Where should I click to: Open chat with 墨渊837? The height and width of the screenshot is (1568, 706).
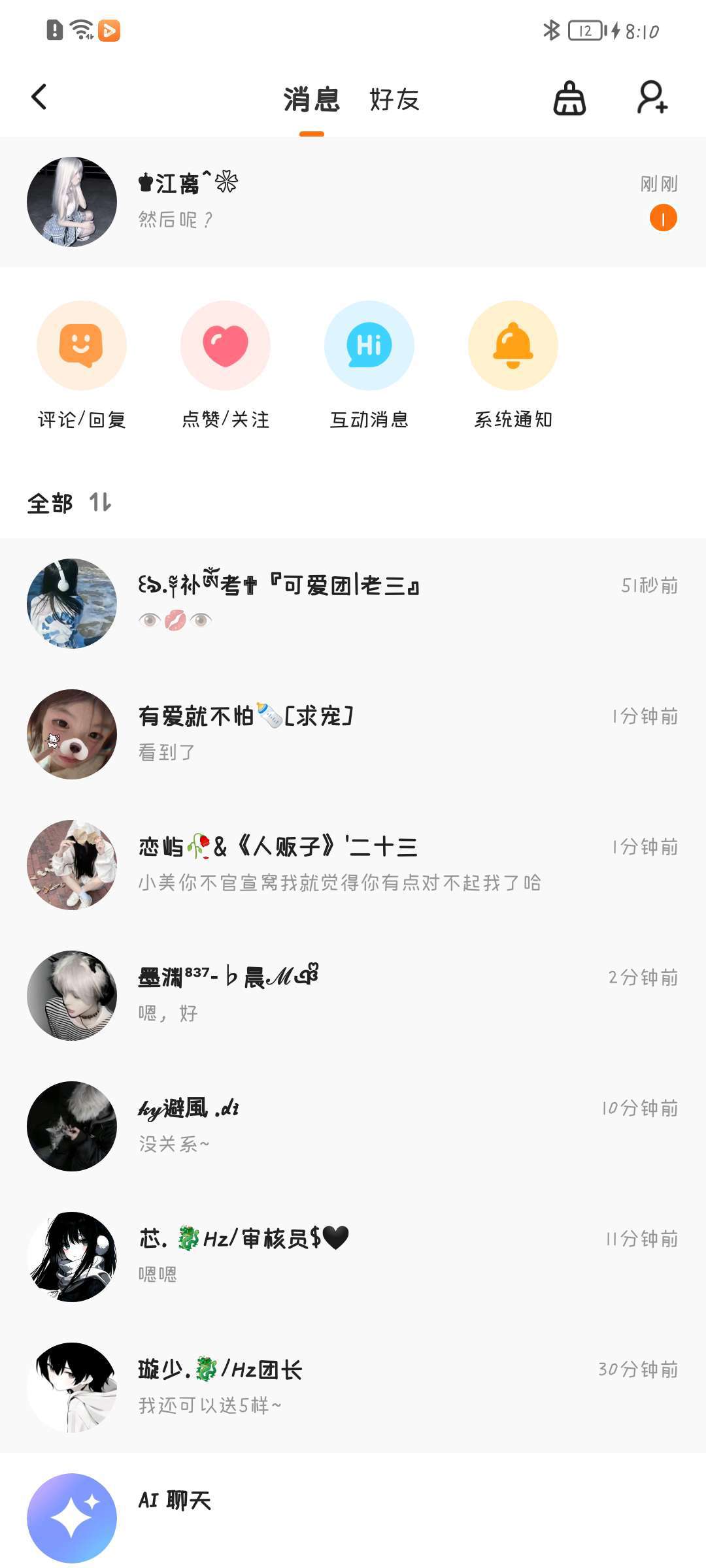coord(353,996)
